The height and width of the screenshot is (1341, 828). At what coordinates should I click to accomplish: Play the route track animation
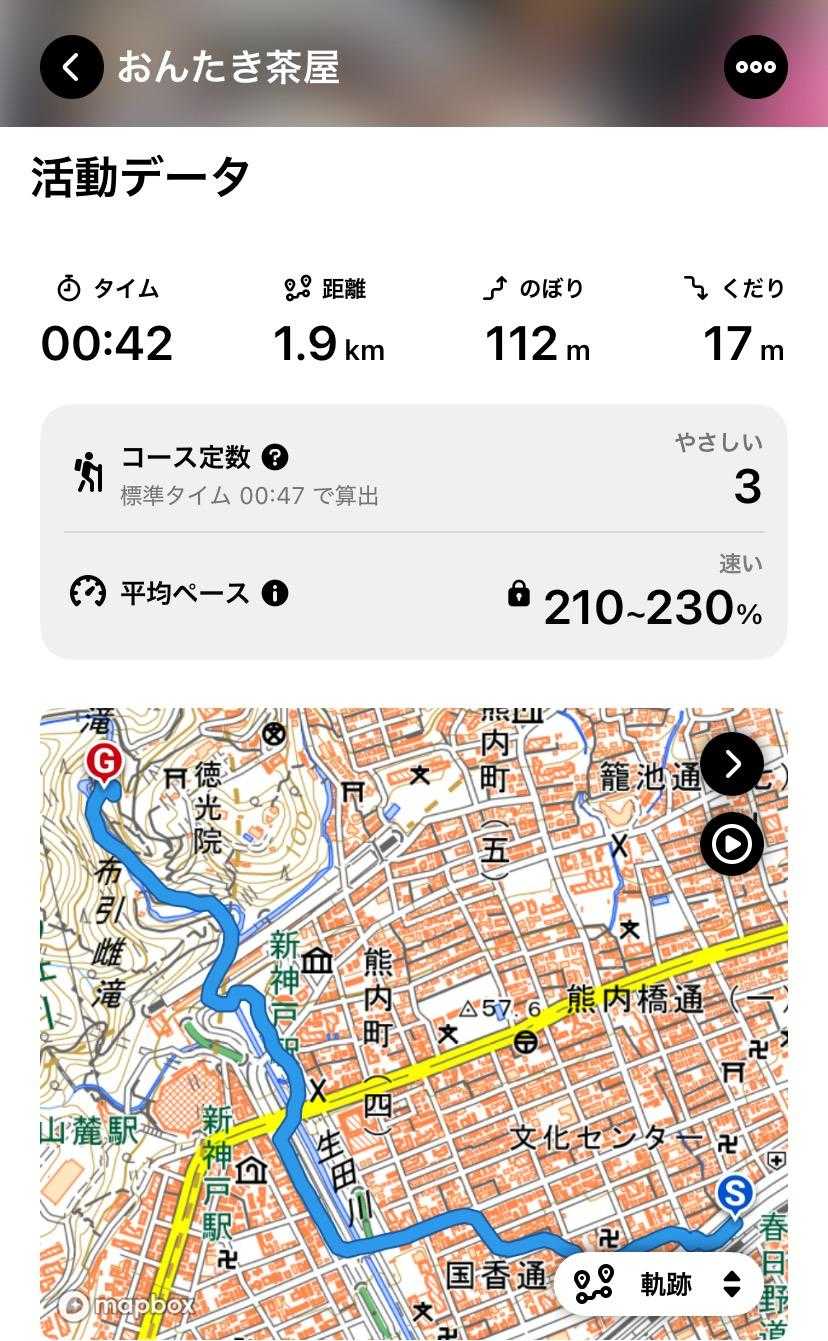(732, 845)
